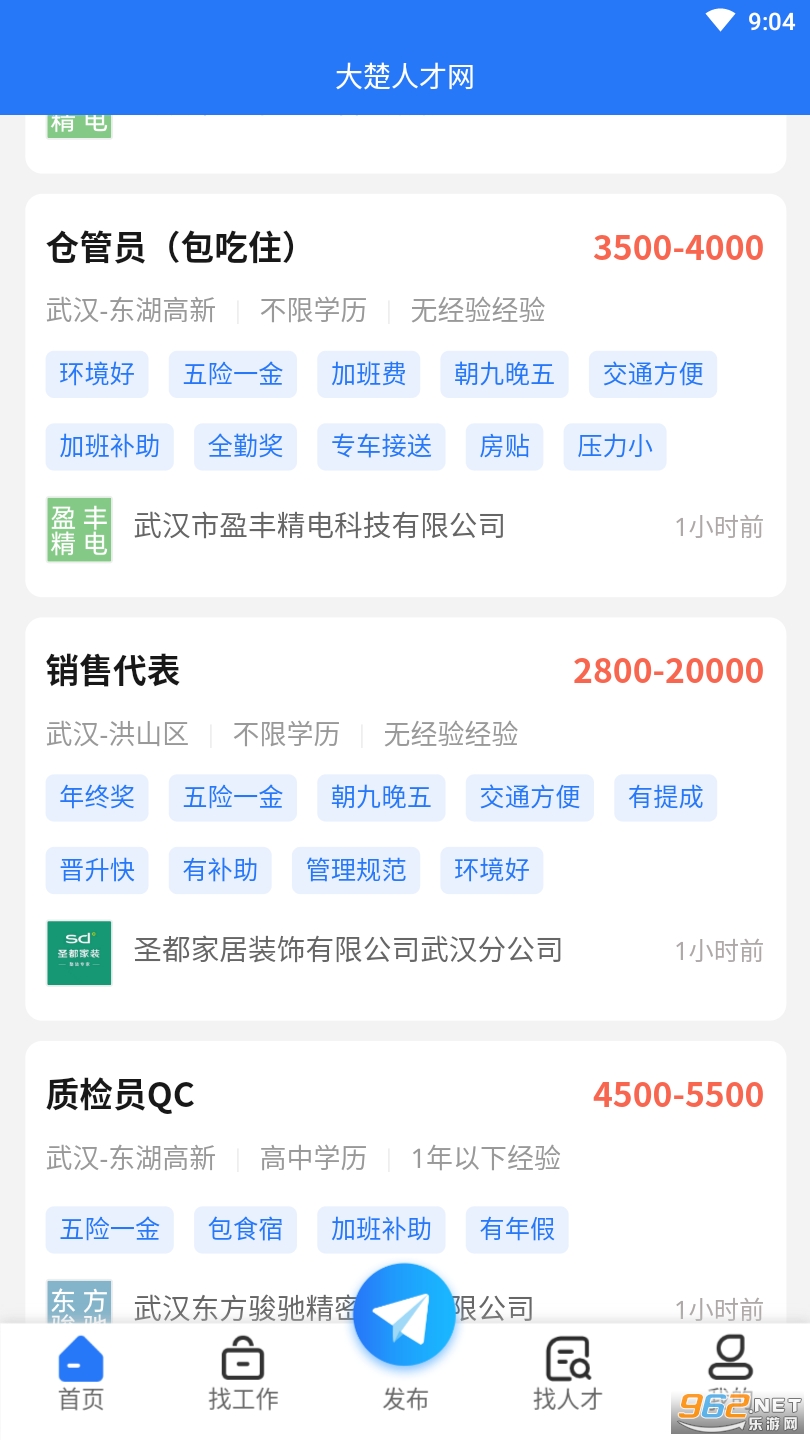Switch to the profile tab
Viewport: 810px width, 1440px height.
pyautogui.click(x=729, y=1365)
